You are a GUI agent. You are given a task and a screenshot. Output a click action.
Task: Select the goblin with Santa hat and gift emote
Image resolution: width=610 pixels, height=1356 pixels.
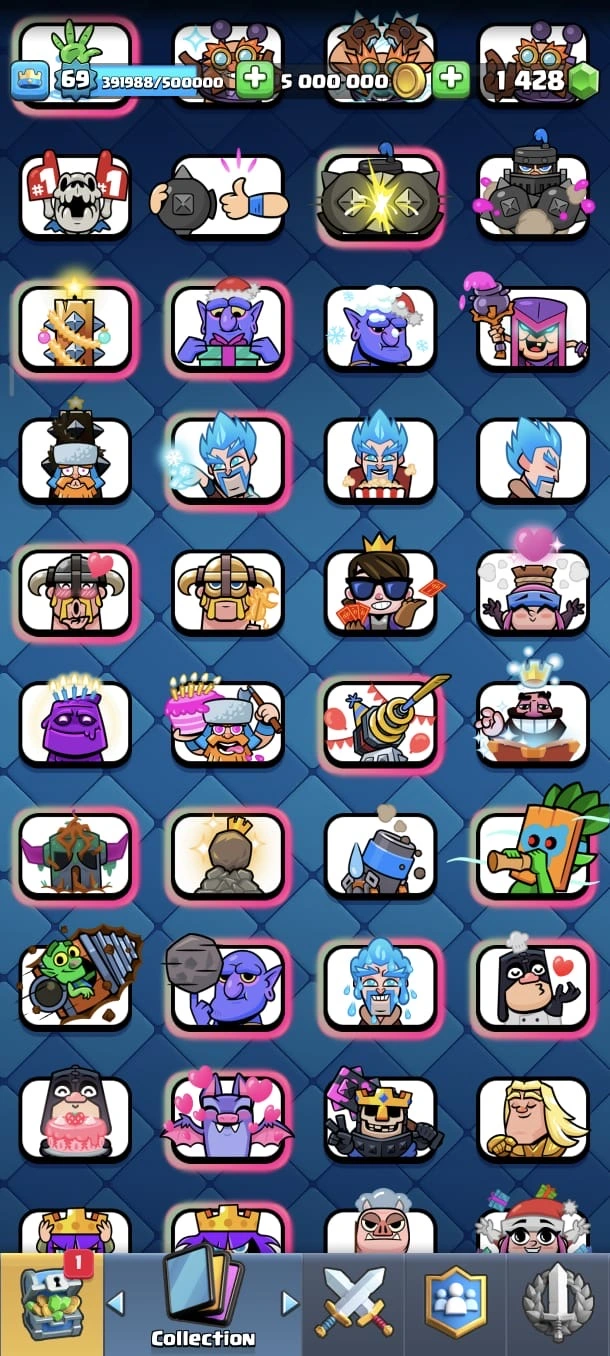228,328
